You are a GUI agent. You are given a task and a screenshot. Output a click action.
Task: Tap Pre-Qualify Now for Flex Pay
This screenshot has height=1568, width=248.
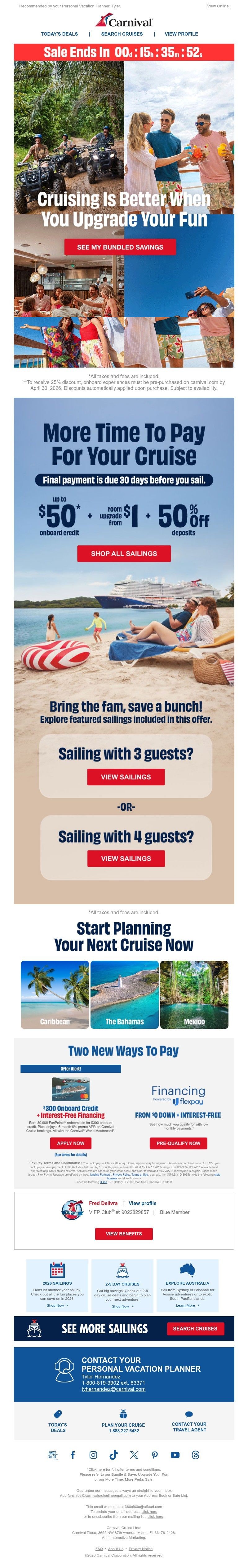[x=178, y=1143]
